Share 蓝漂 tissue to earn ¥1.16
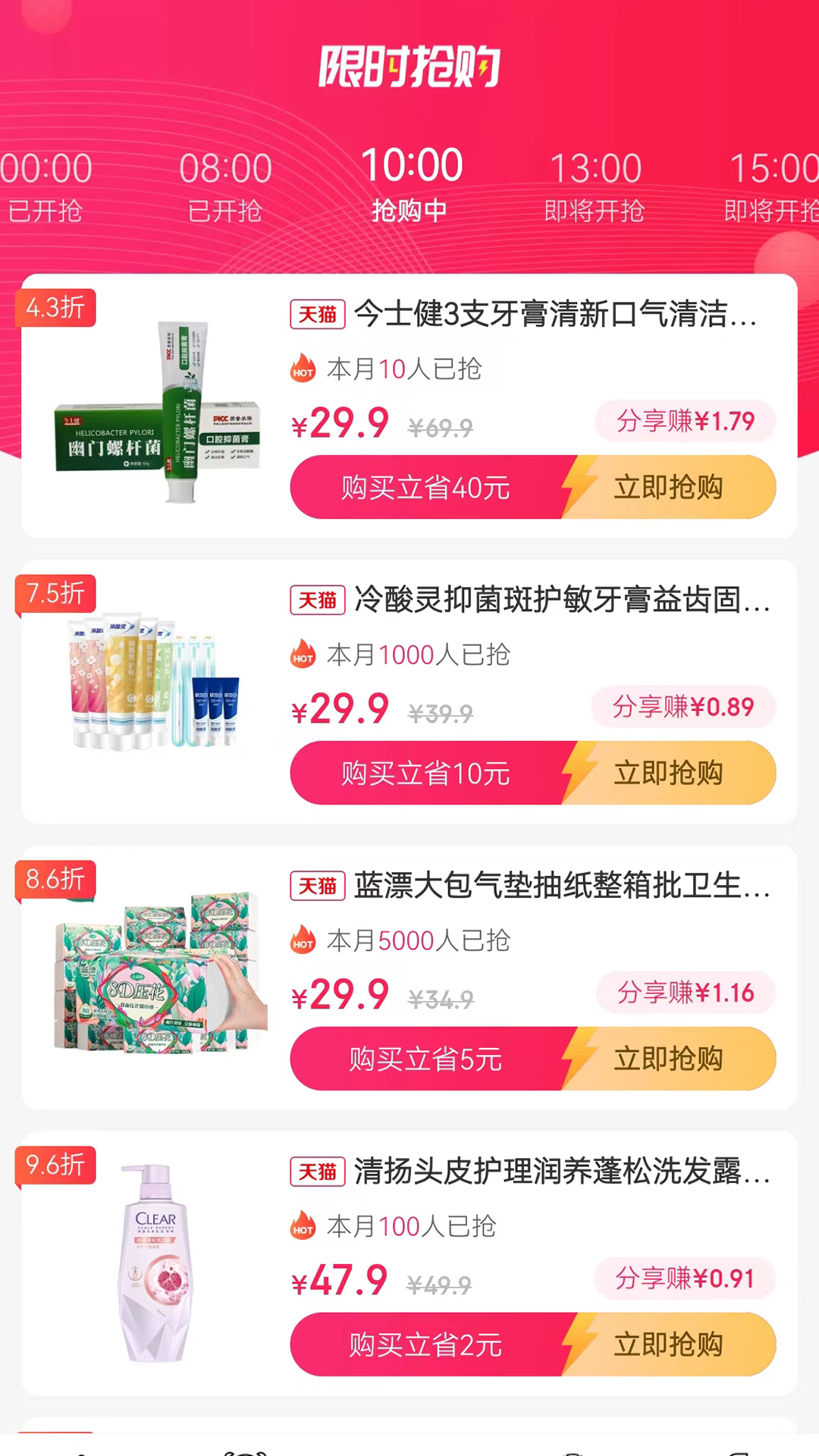The height and width of the screenshot is (1456, 819). pos(686,993)
